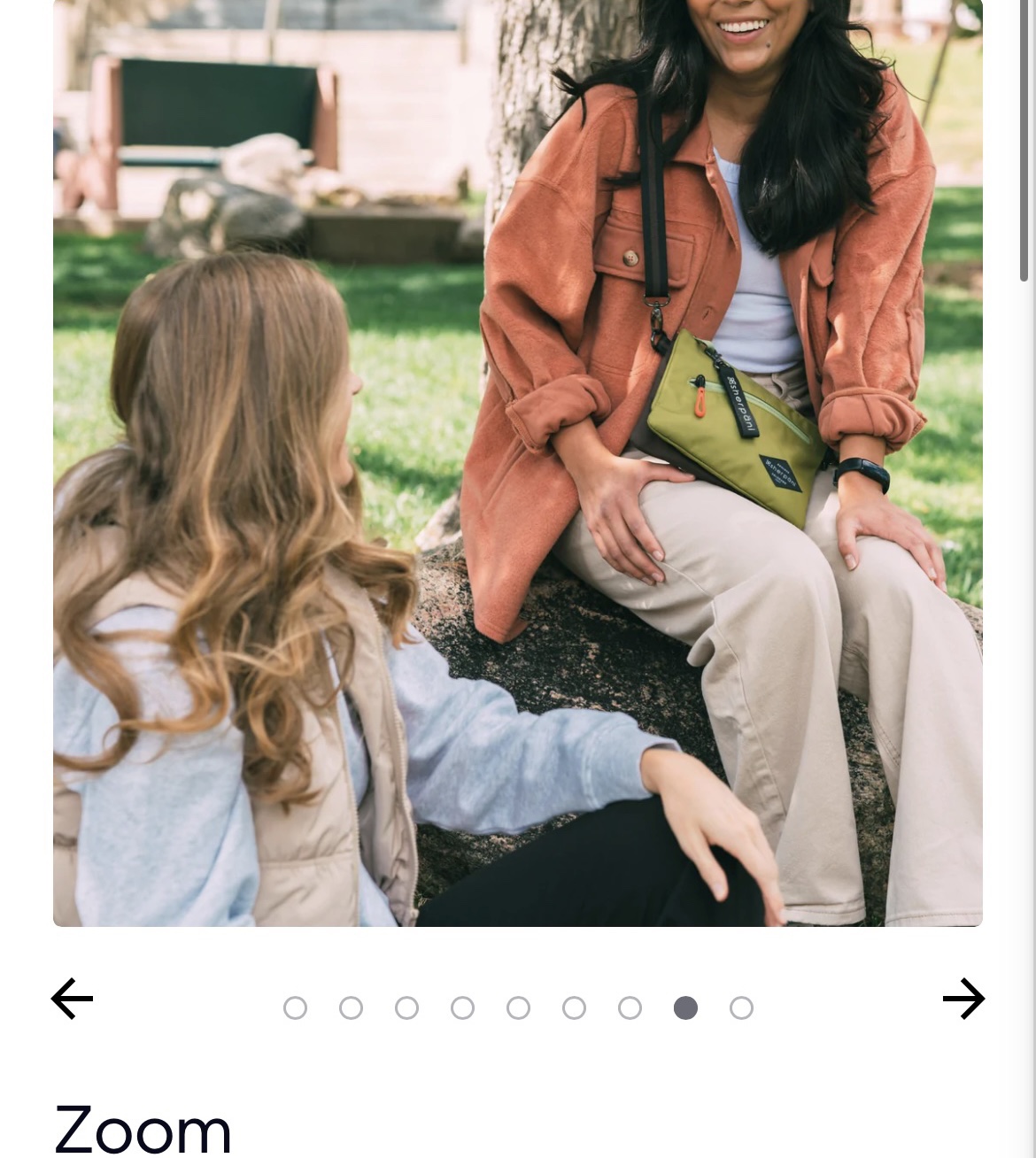Advance to the next carousel image
Image resolution: width=1036 pixels, height=1158 pixels.
click(x=963, y=1000)
